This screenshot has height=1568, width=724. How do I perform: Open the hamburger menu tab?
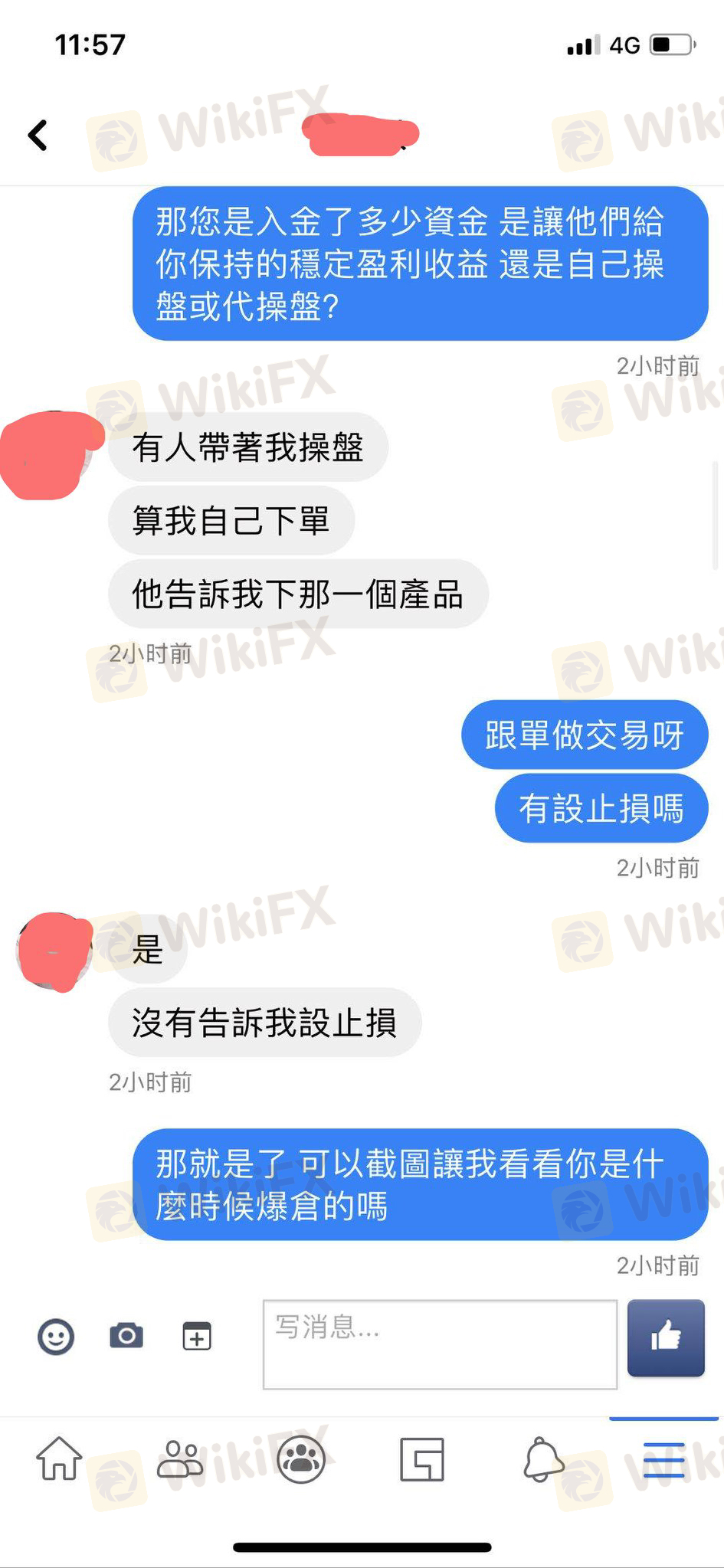click(x=663, y=1459)
